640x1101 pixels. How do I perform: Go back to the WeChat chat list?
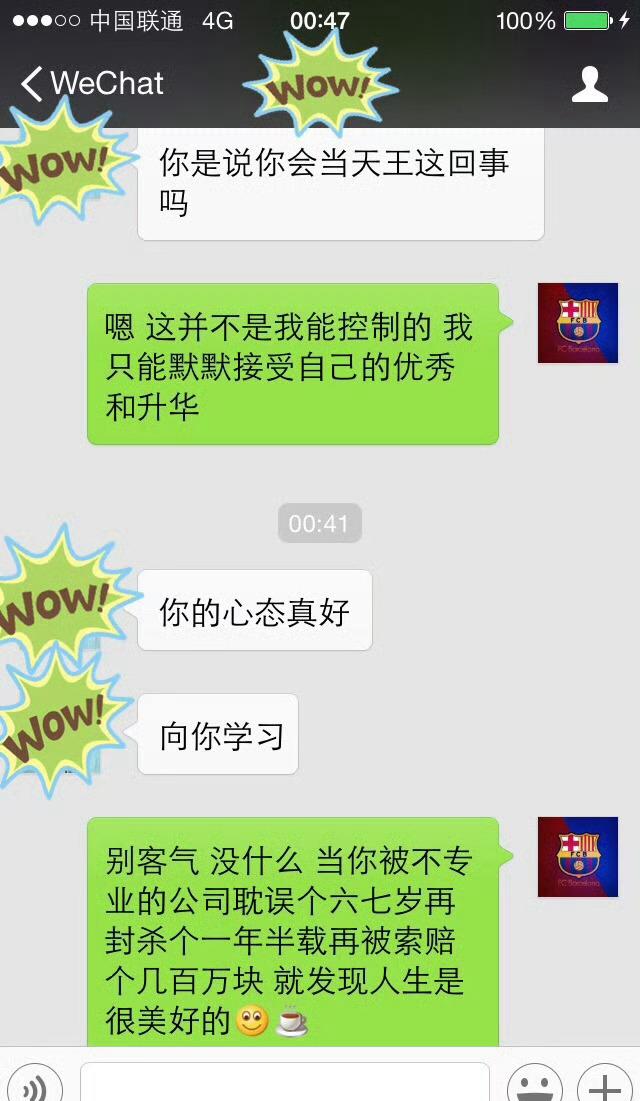92,84
